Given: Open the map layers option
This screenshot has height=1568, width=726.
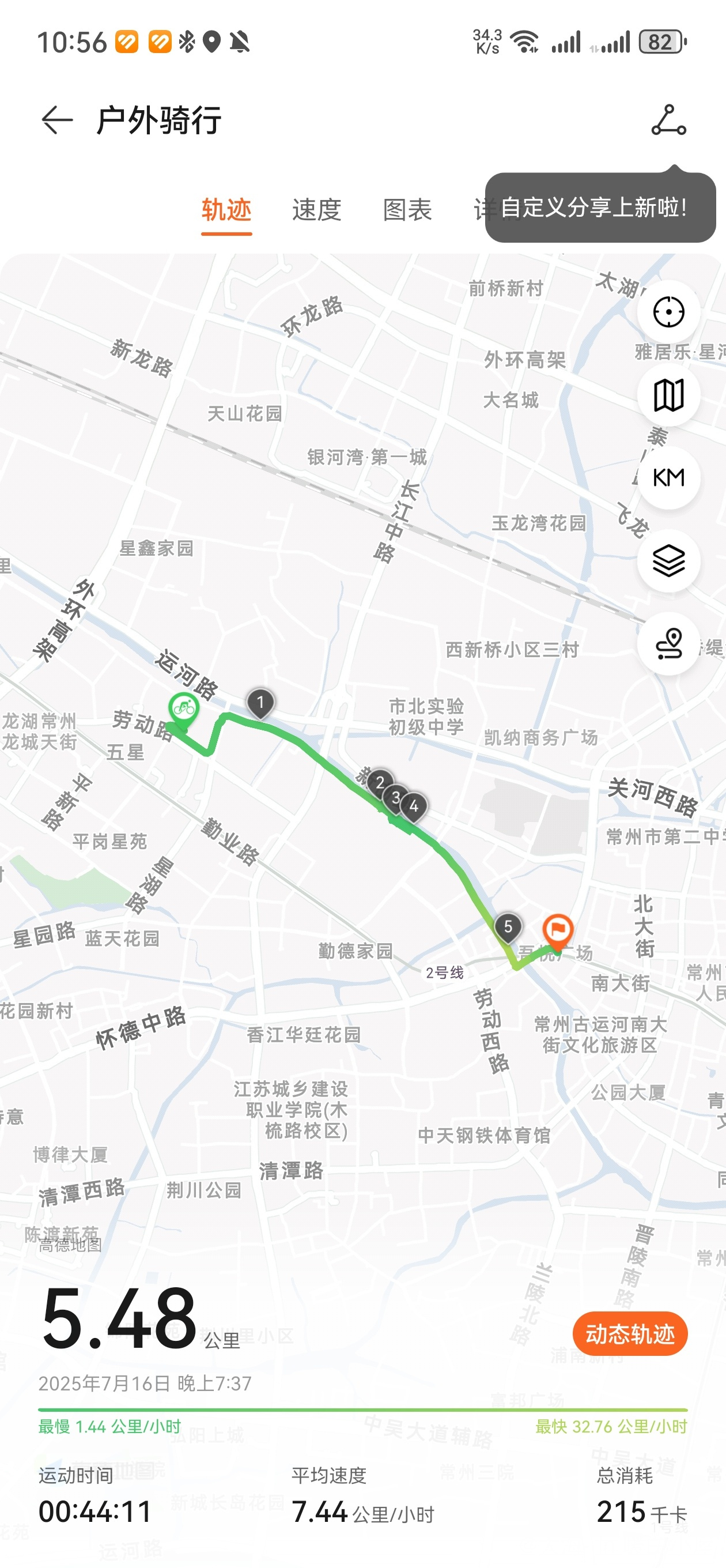Looking at the screenshot, I should (x=668, y=560).
